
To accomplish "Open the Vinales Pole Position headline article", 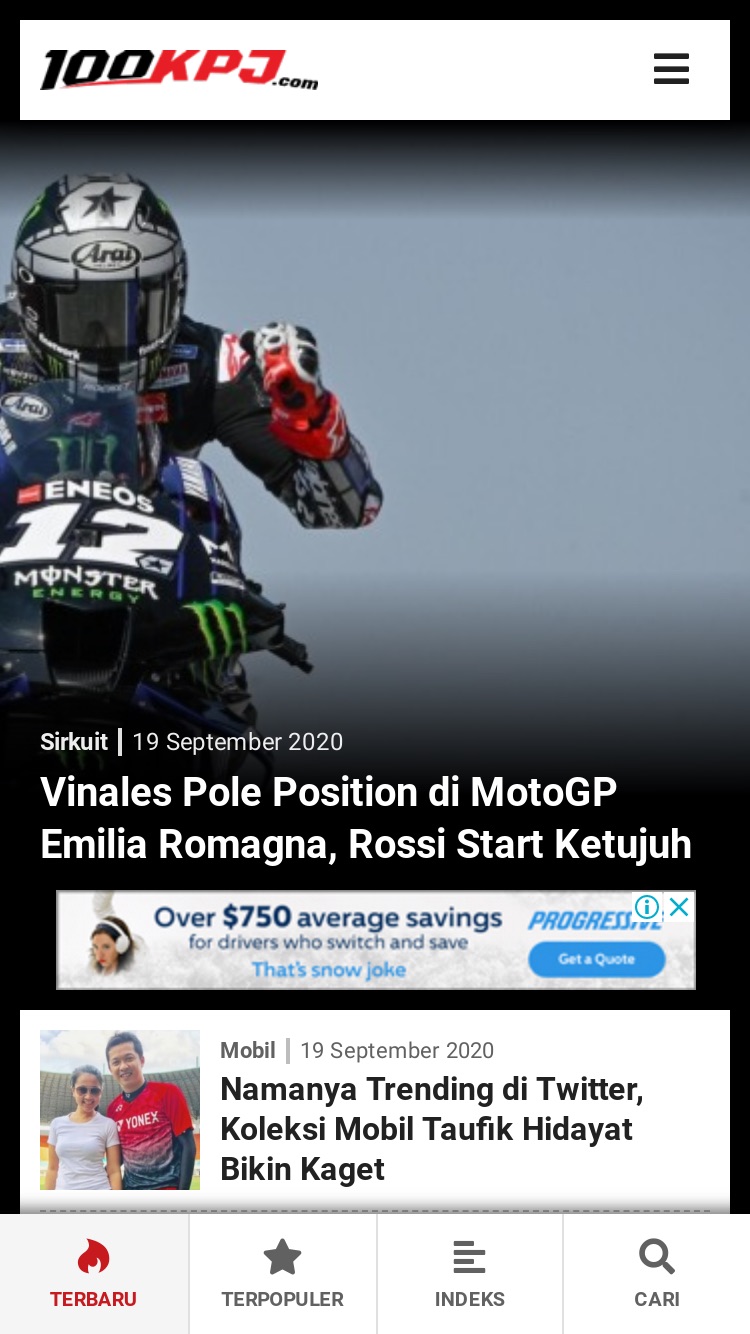I will tap(366, 818).
